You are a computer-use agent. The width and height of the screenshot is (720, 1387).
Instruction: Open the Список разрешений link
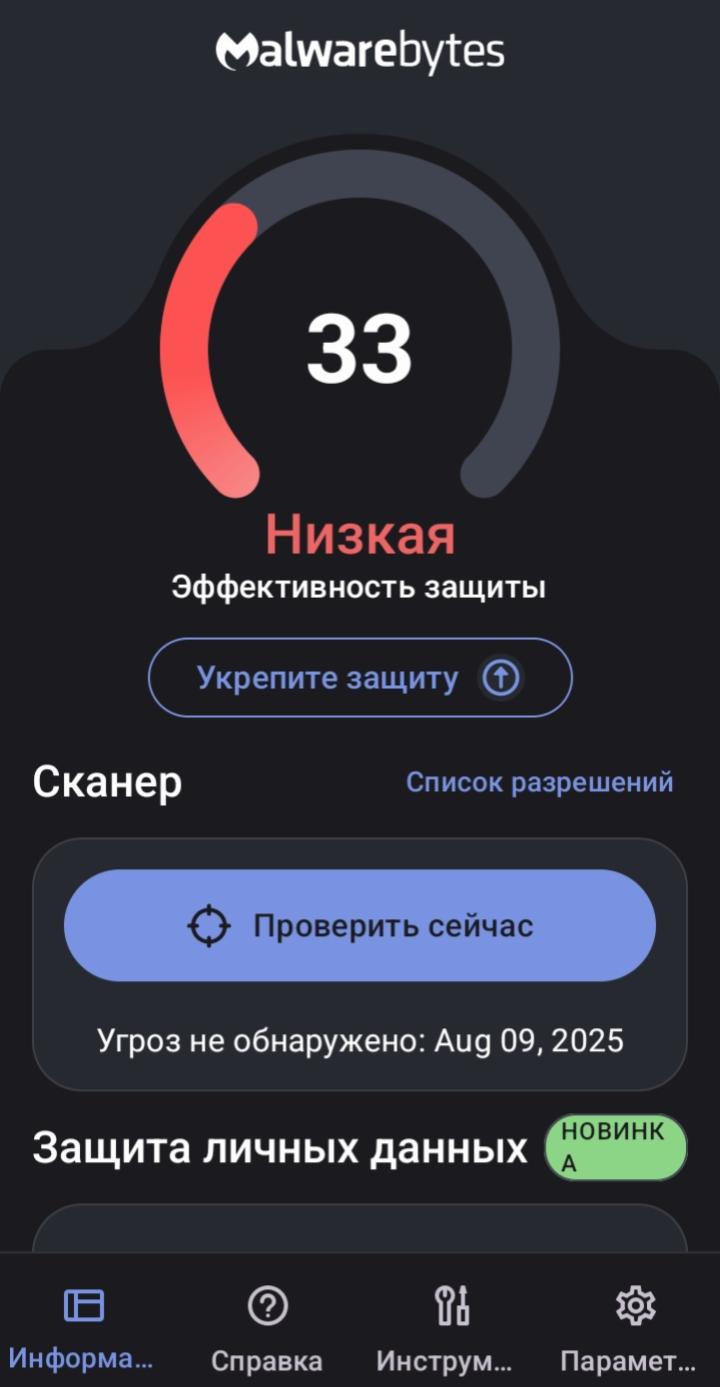click(539, 782)
